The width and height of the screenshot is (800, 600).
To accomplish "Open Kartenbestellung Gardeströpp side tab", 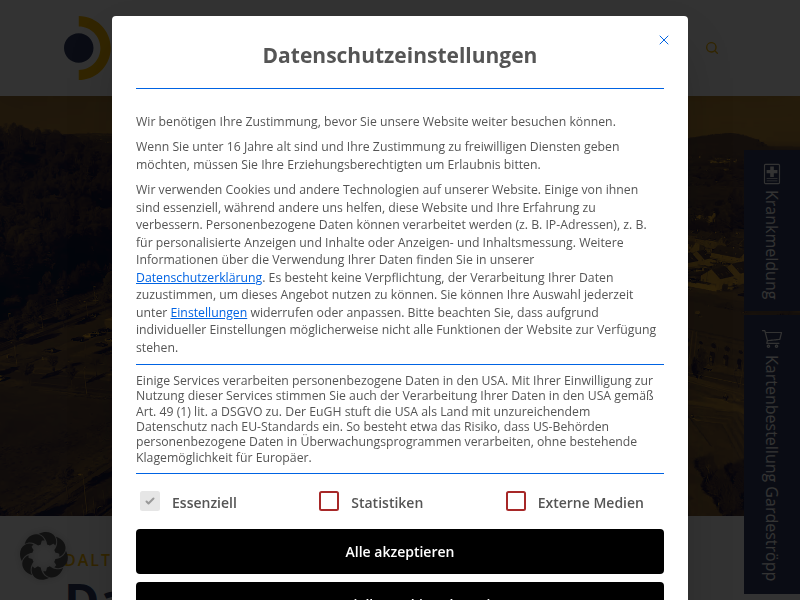I will coord(771,455).
